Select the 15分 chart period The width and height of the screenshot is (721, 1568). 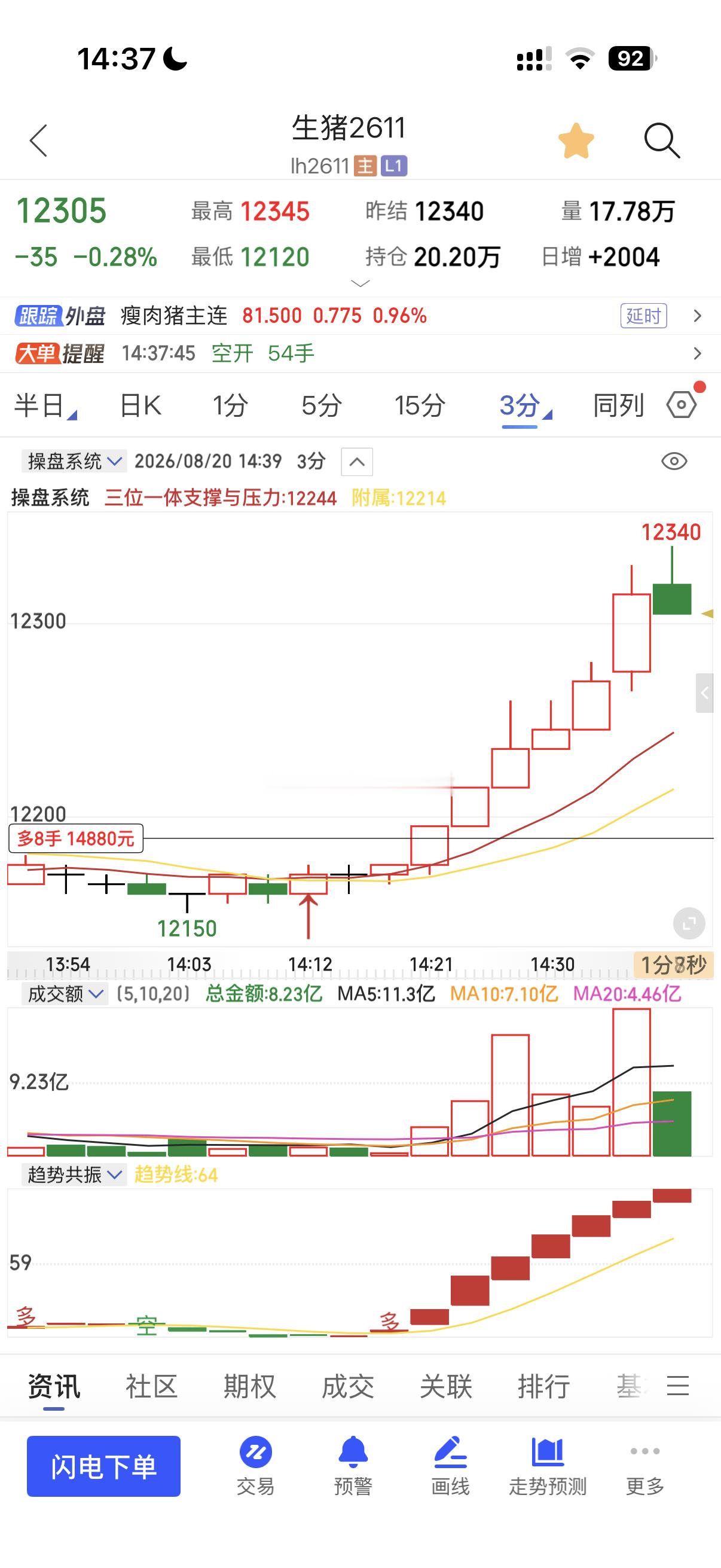coord(420,405)
